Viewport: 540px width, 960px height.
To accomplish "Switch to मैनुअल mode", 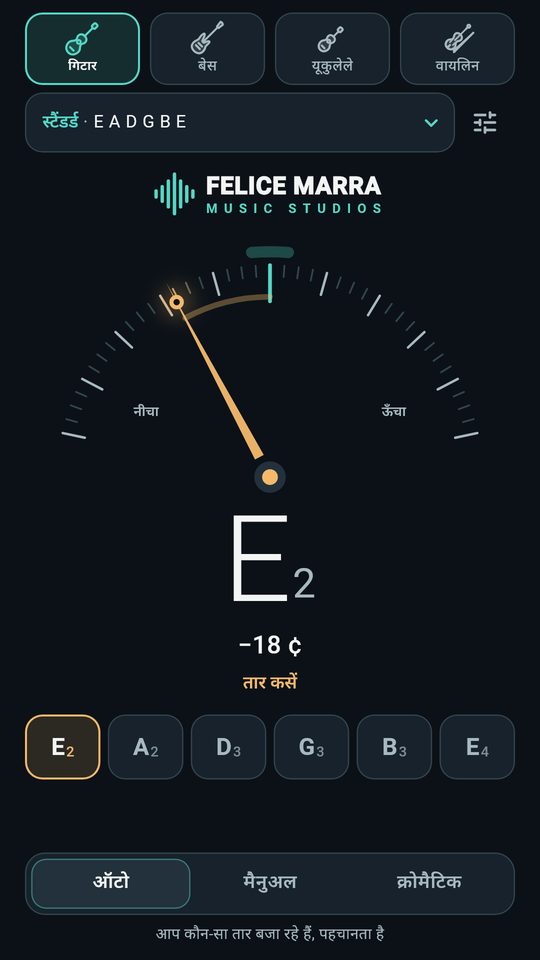I will (270, 883).
